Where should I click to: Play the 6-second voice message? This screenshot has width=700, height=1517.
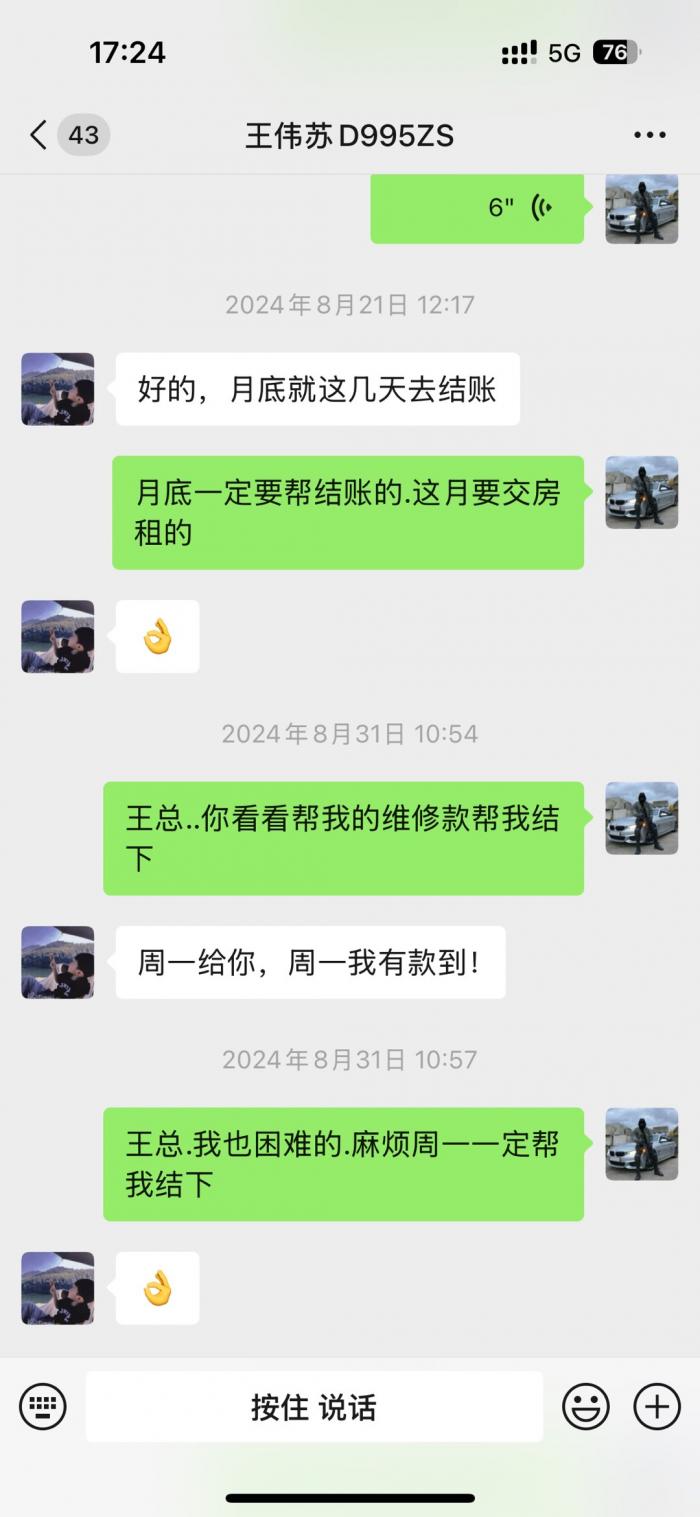click(x=477, y=208)
